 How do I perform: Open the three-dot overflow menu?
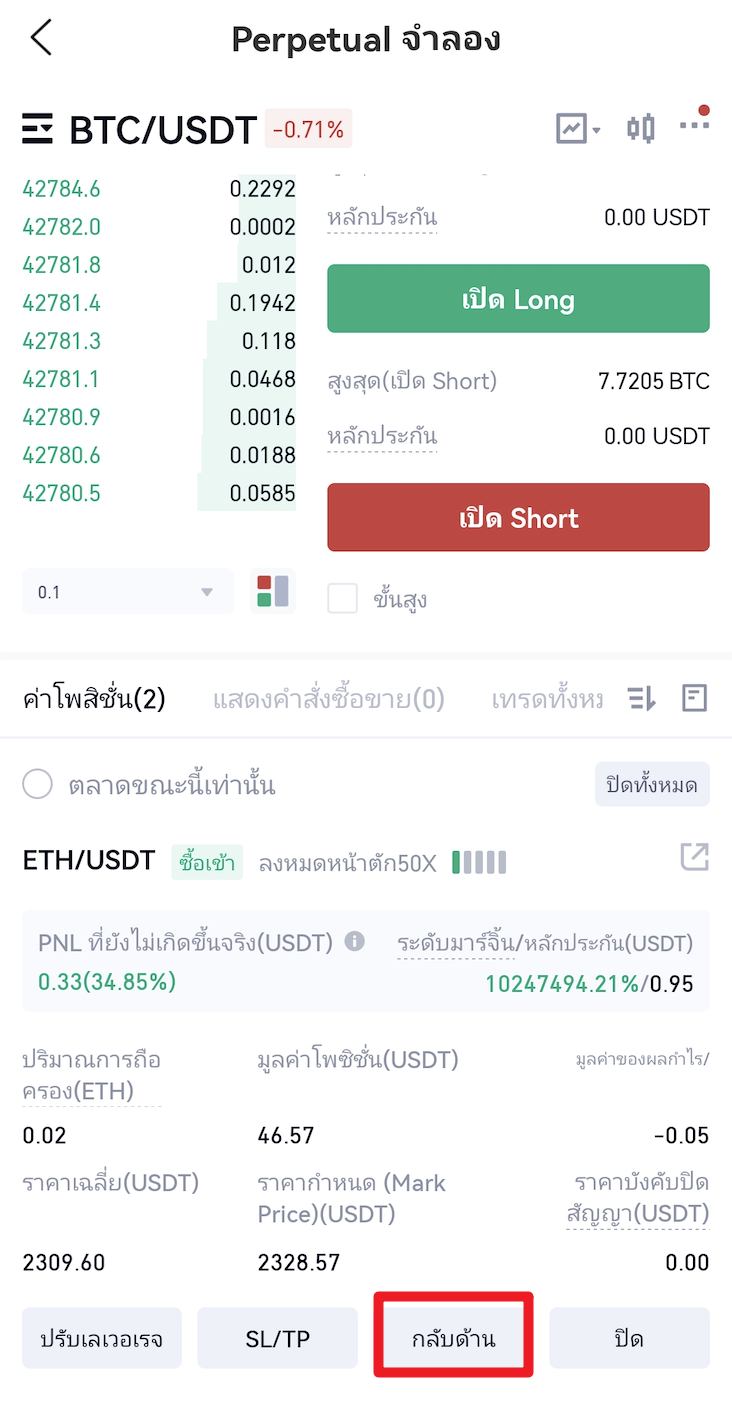click(694, 125)
